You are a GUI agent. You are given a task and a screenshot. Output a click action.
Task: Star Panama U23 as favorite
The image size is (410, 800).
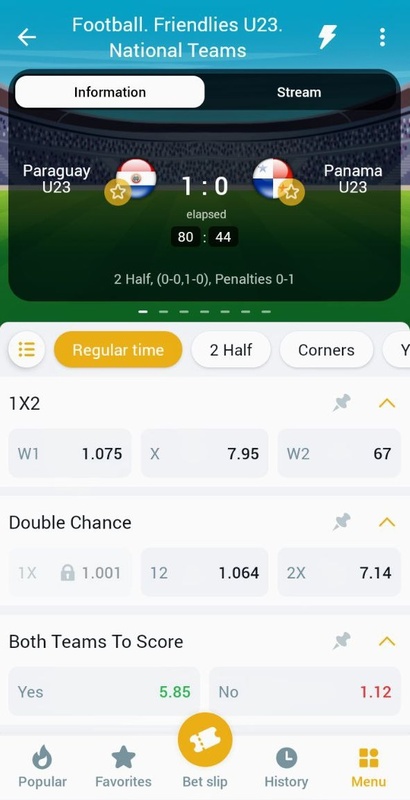291,192
